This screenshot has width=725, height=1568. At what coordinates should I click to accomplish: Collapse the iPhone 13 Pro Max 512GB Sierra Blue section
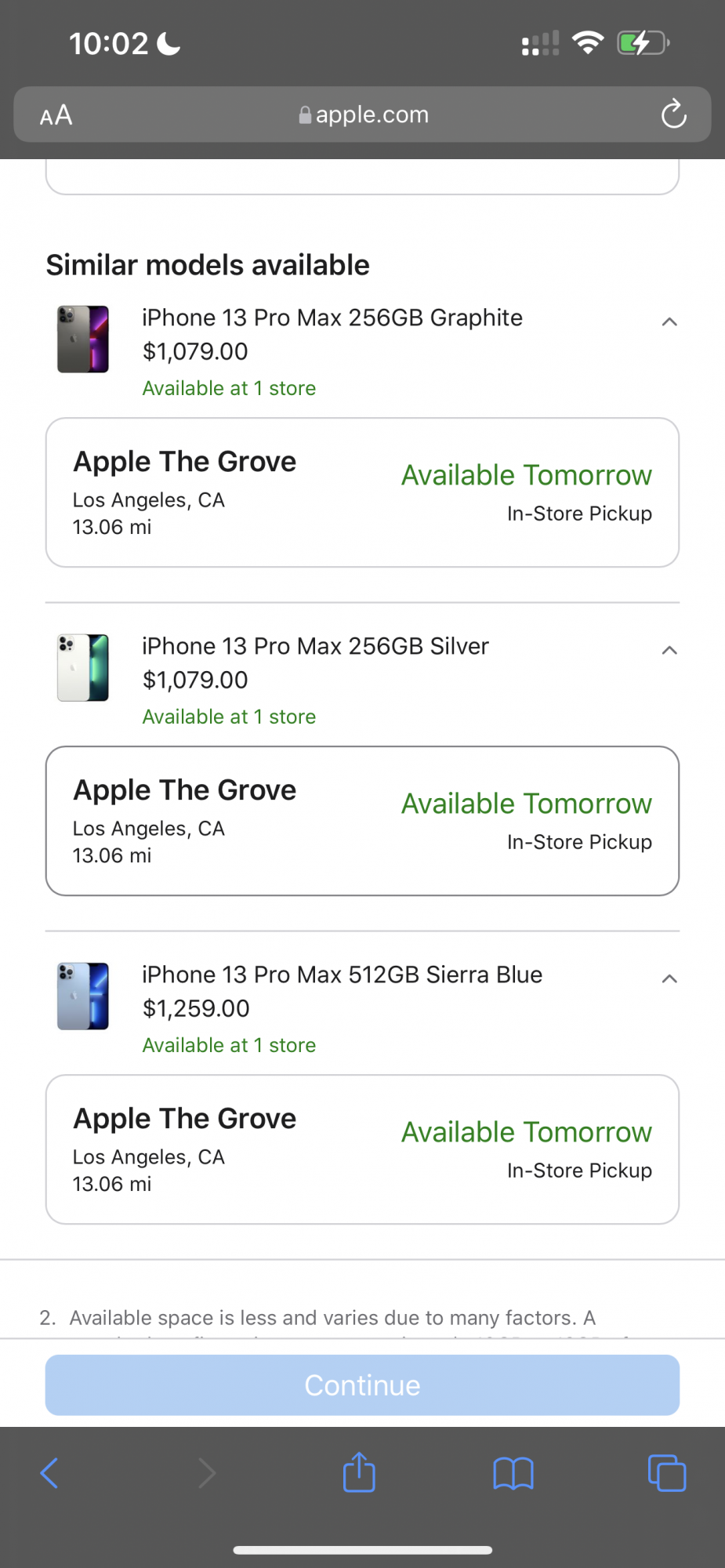(x=669, y=978)
